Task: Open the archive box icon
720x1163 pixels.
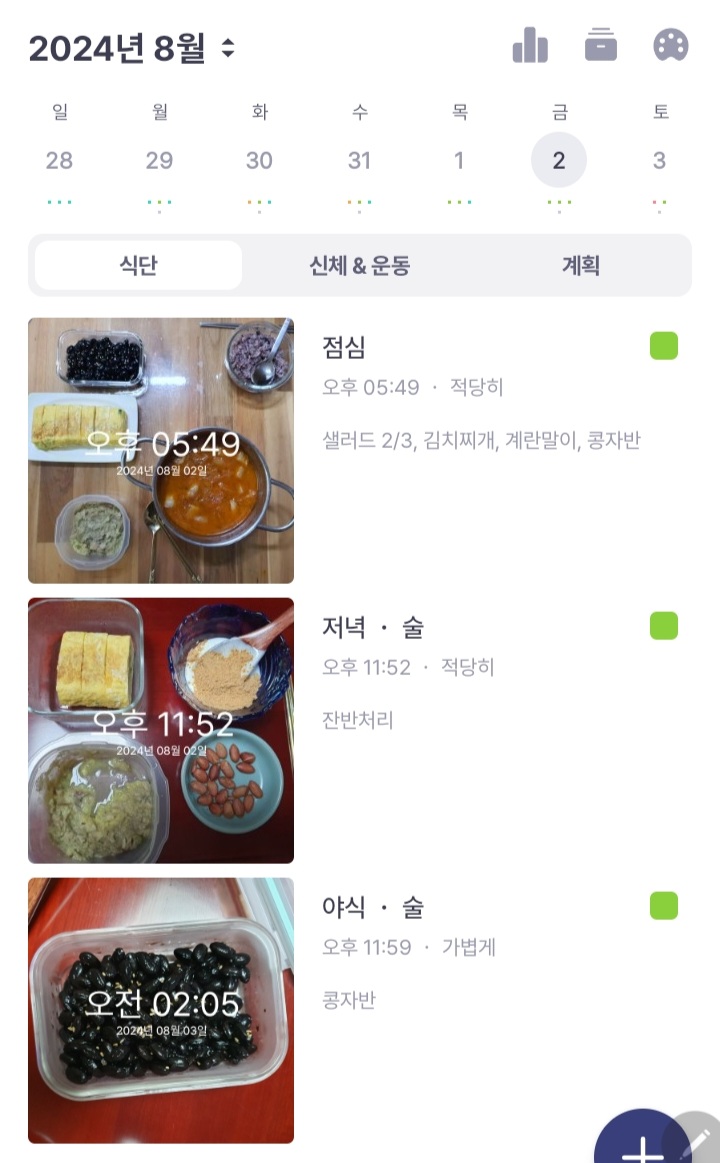Action: point(601,45)
